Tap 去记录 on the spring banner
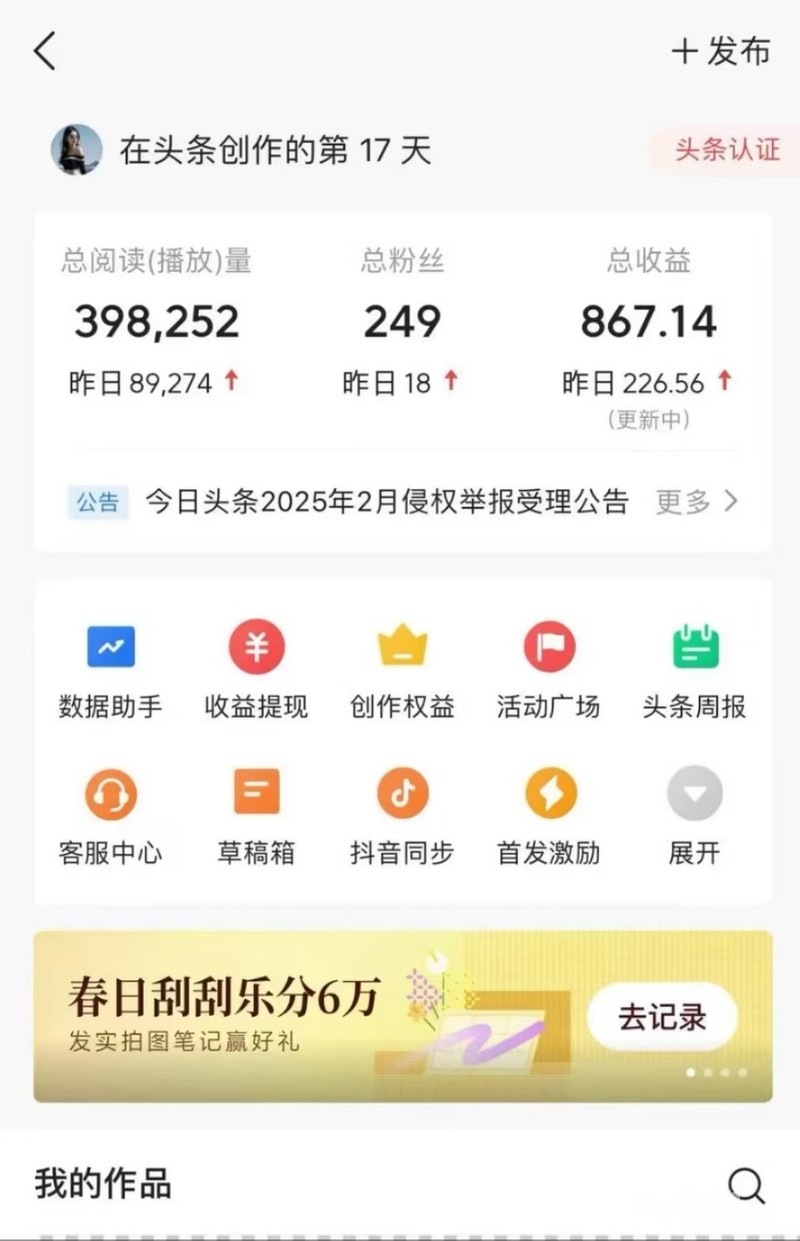 [661, 1017]
